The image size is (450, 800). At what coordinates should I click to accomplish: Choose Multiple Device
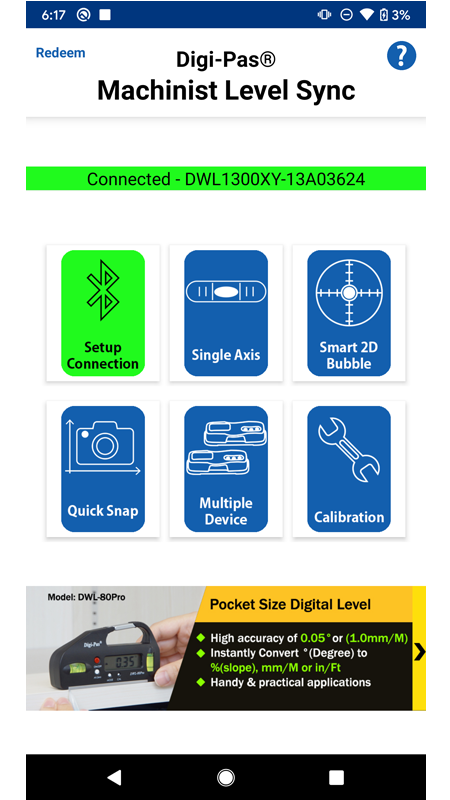[x=226, y=469]
